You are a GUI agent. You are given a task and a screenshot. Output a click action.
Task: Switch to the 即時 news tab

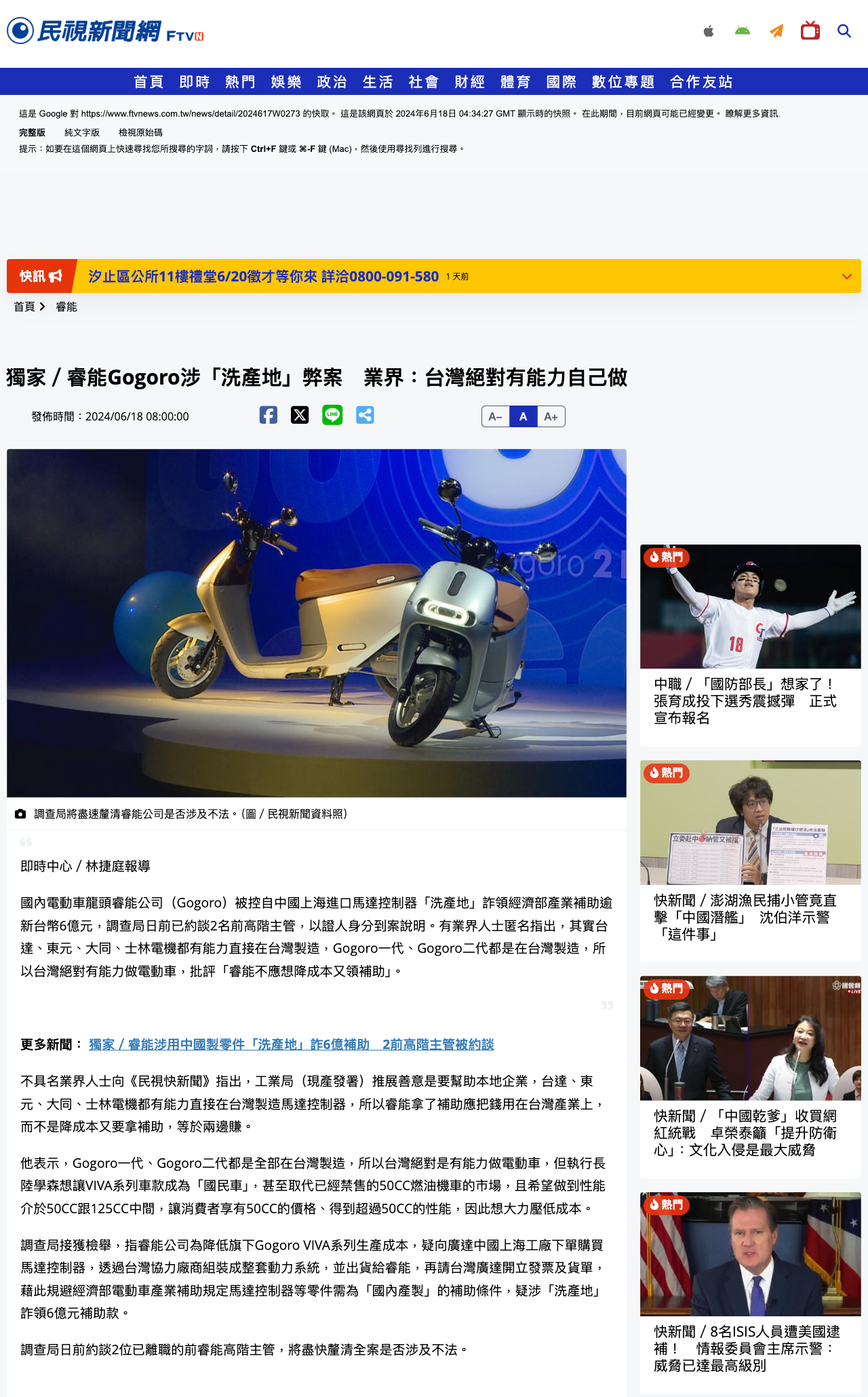point(194,82)
